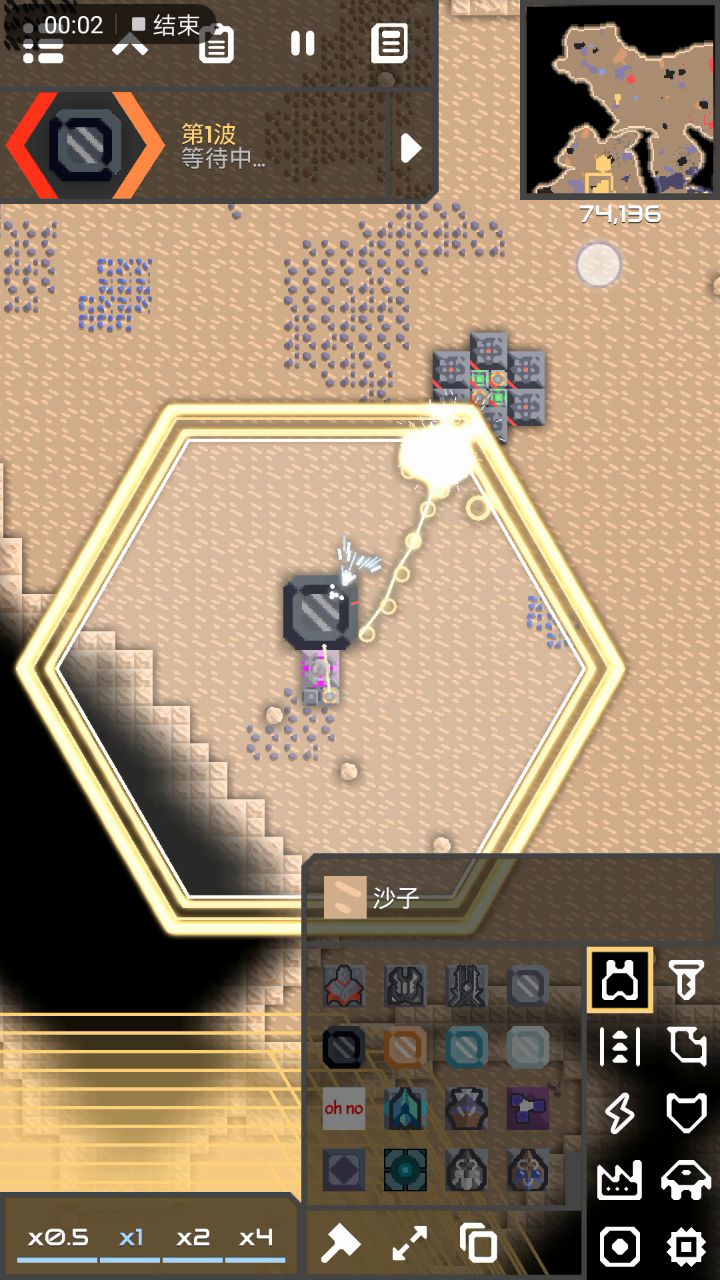Select the "oh no" block
The width and height of the screenshot is (720, 1280).
pos(343,1108)
